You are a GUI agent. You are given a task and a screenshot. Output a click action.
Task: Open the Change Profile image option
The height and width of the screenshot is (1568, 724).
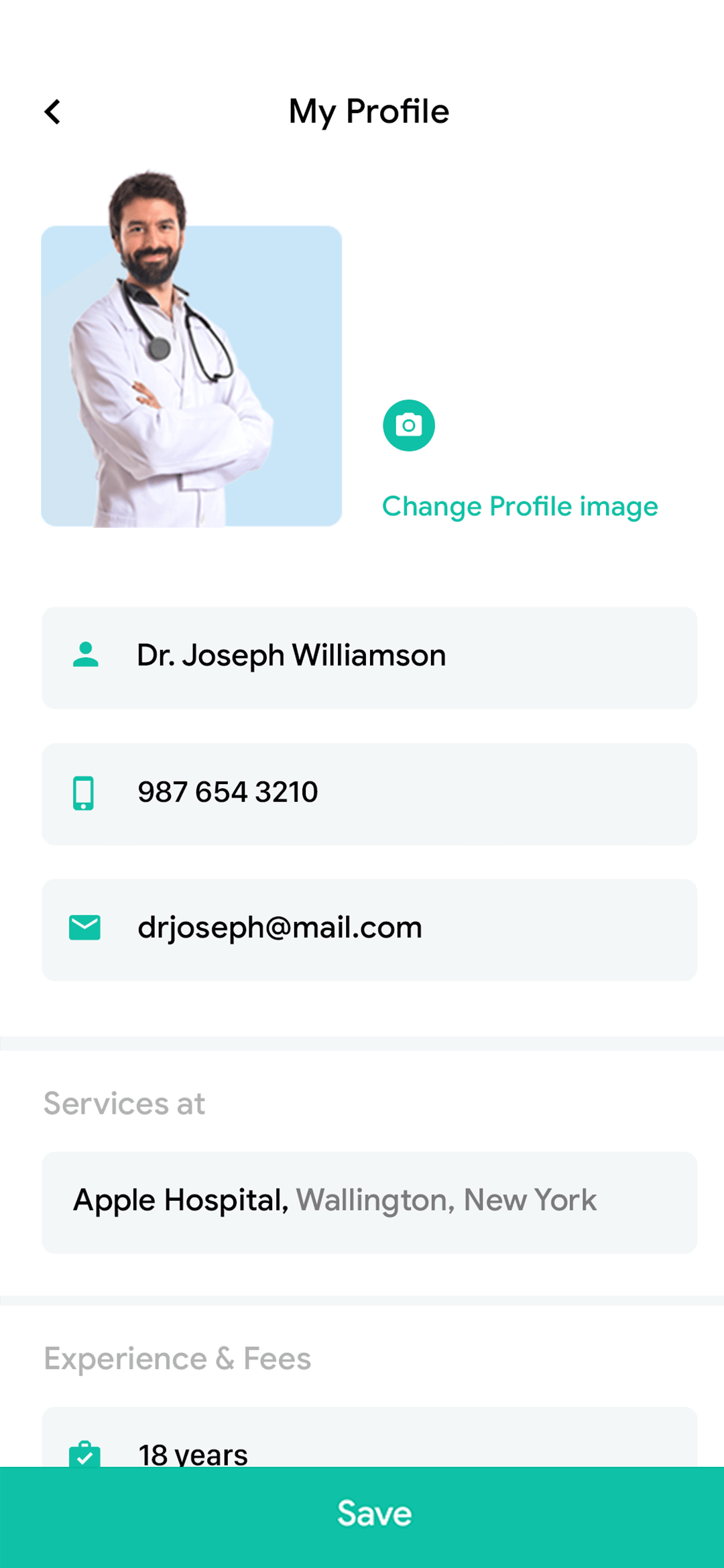pos(520,506)
